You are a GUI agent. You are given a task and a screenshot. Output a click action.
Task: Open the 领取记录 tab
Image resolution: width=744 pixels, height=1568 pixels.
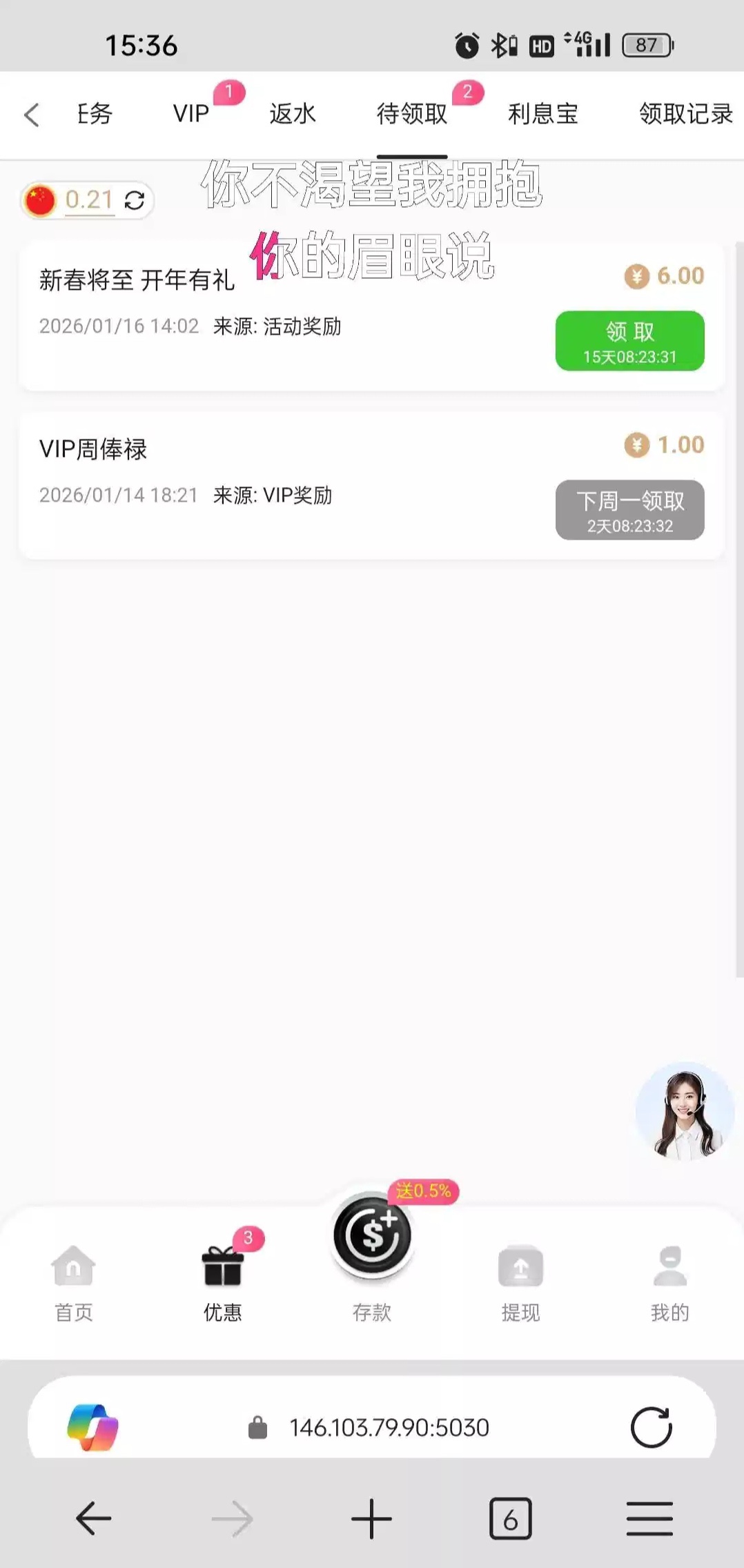coord(685,114)
